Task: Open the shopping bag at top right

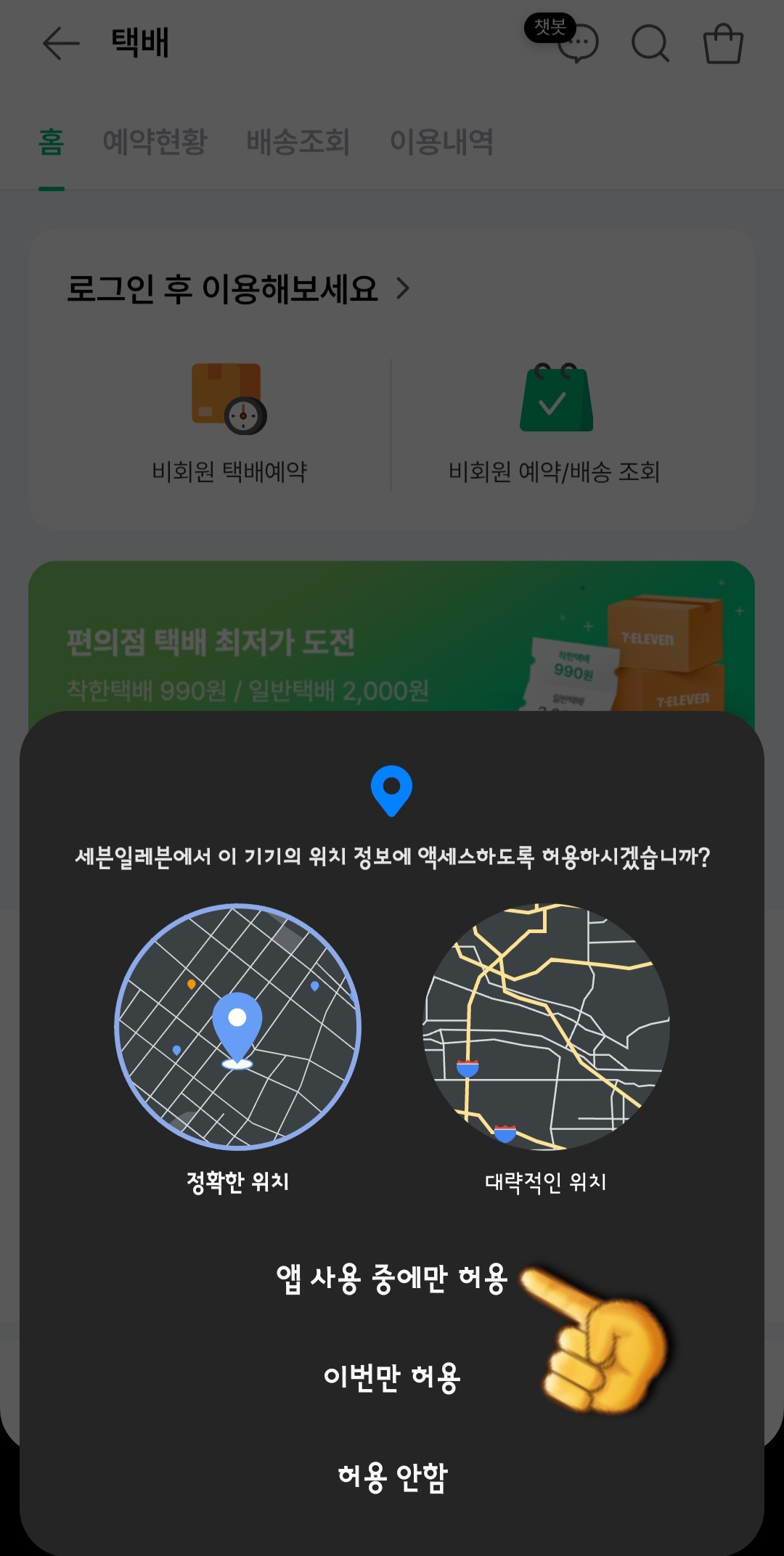Action: (x=723, y=45)
